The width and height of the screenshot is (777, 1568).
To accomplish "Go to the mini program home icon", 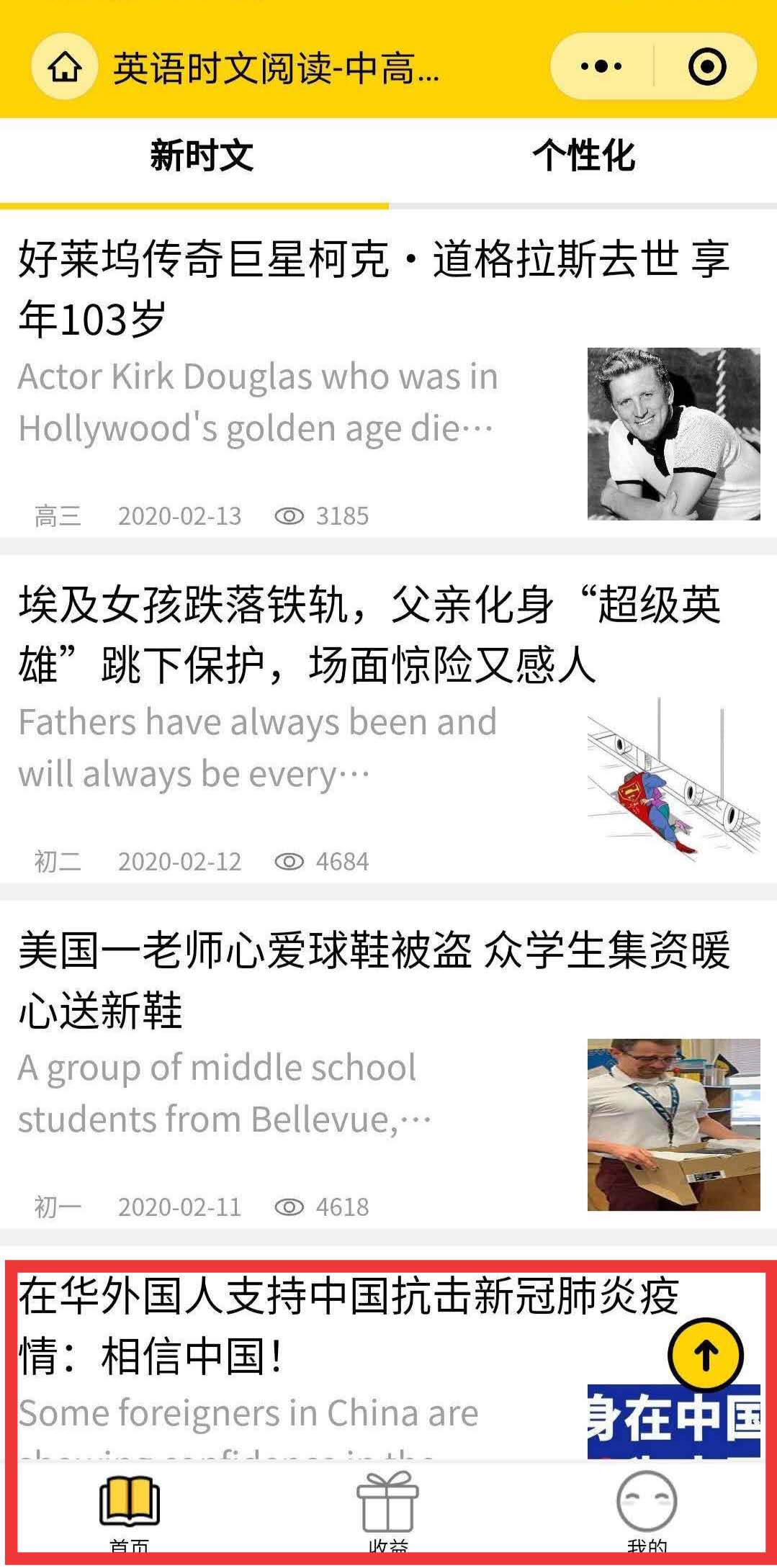I will (x=64, y=68).
